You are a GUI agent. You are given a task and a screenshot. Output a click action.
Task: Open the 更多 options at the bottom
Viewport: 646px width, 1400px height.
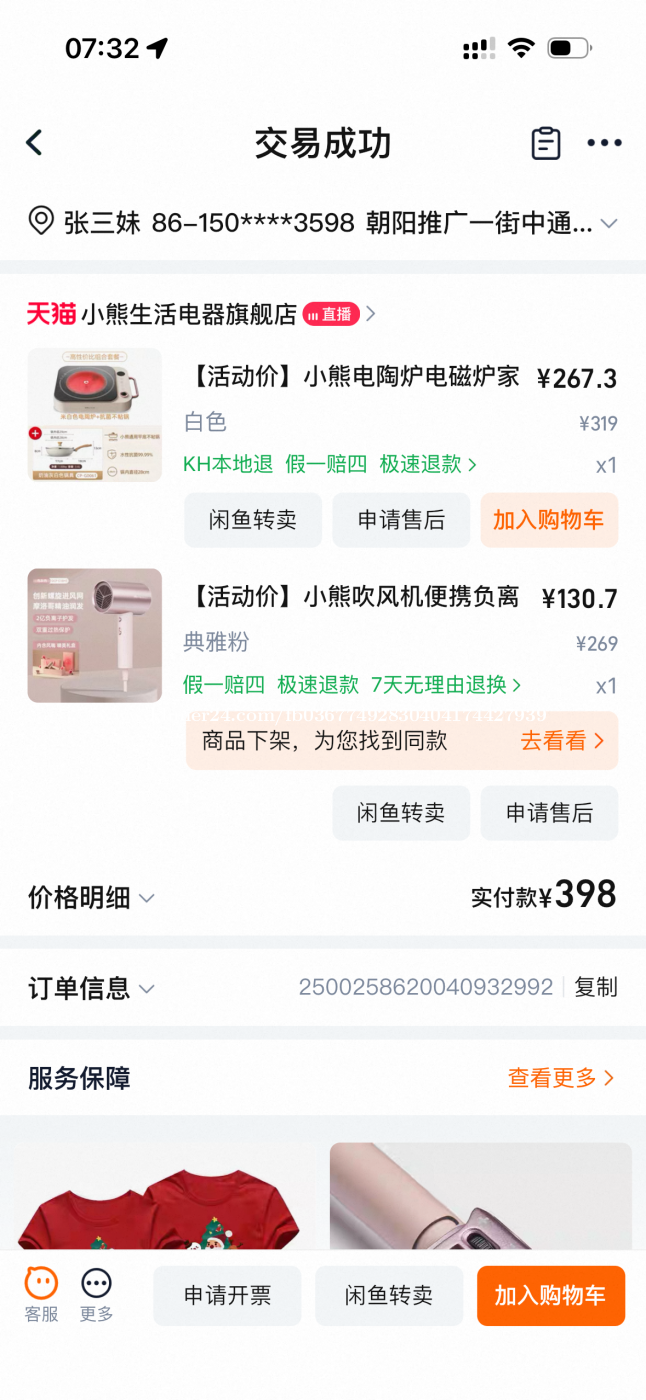97,1295
